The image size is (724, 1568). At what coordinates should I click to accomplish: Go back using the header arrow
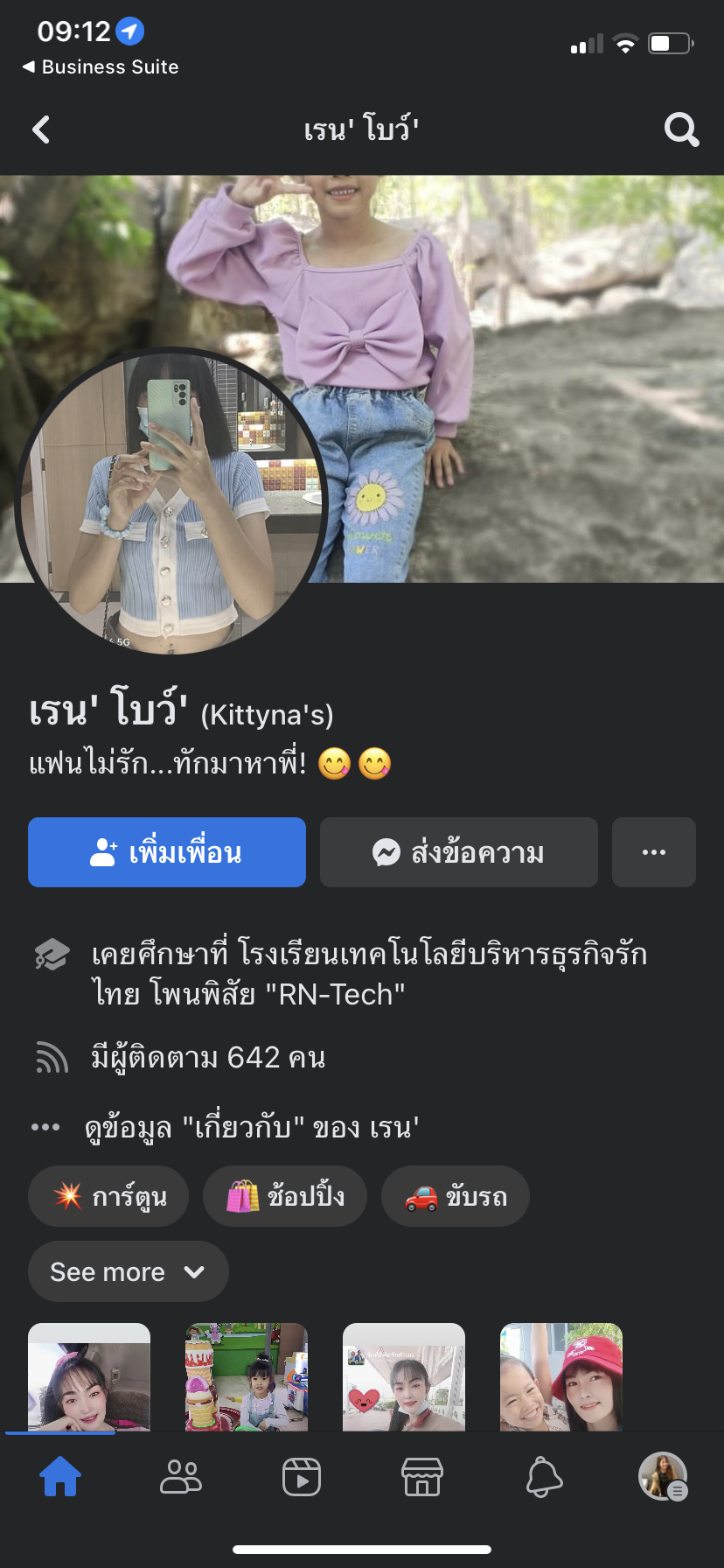[x=41, y=129]
